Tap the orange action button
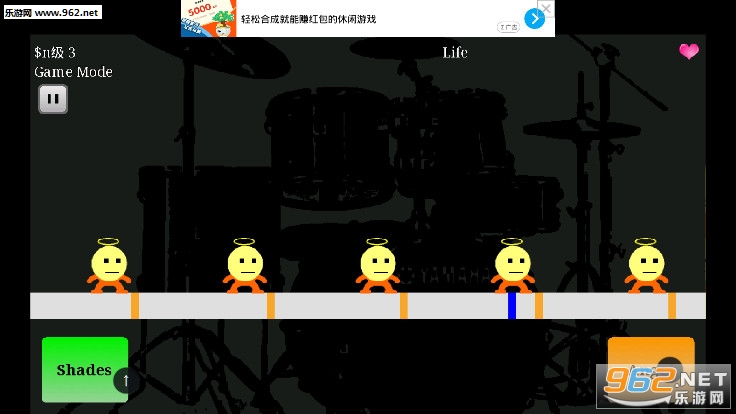Screen dimensions: 736x414 (x=650, y=368)
